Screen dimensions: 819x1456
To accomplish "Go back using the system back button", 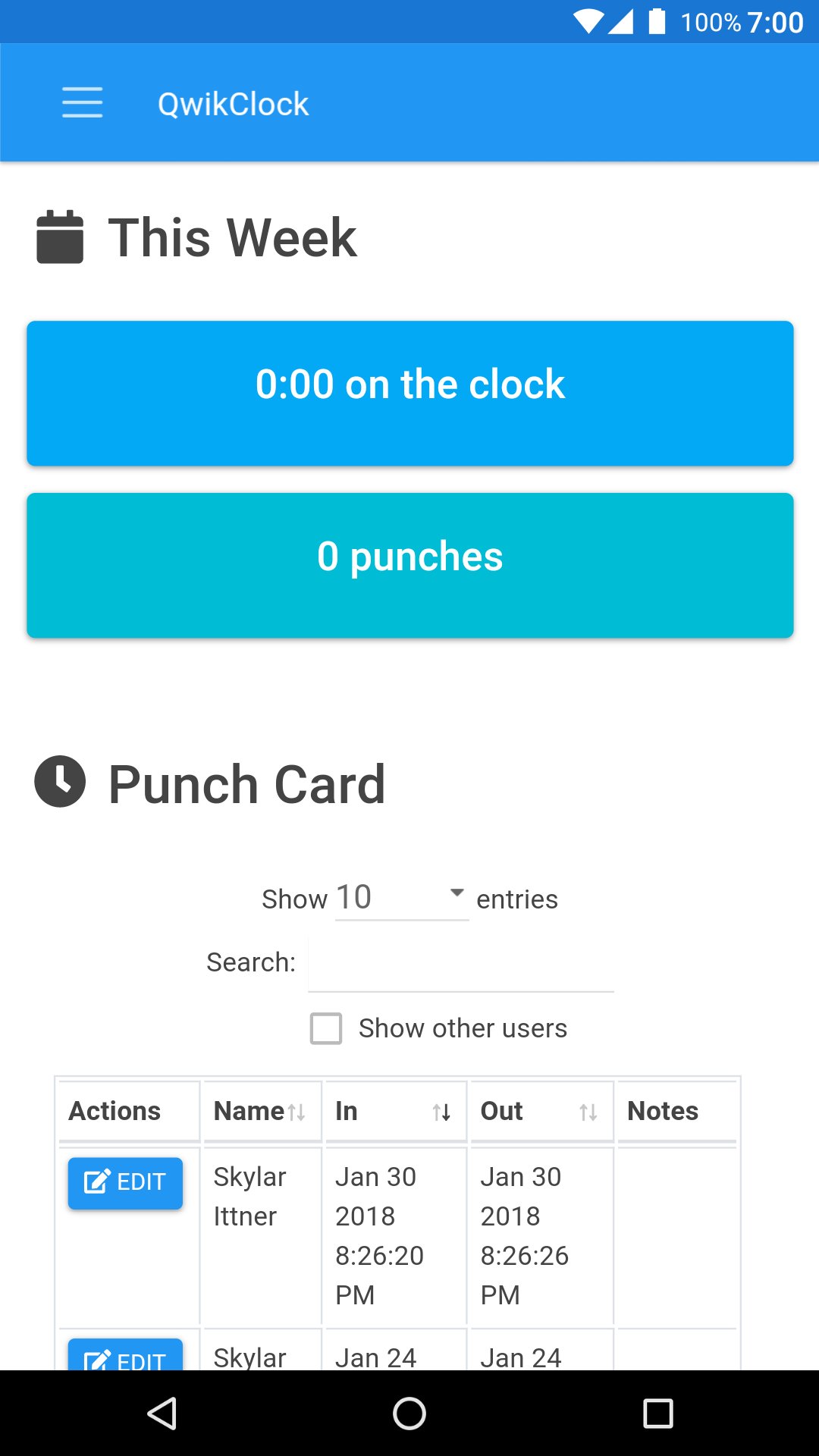I will 162,1414.
